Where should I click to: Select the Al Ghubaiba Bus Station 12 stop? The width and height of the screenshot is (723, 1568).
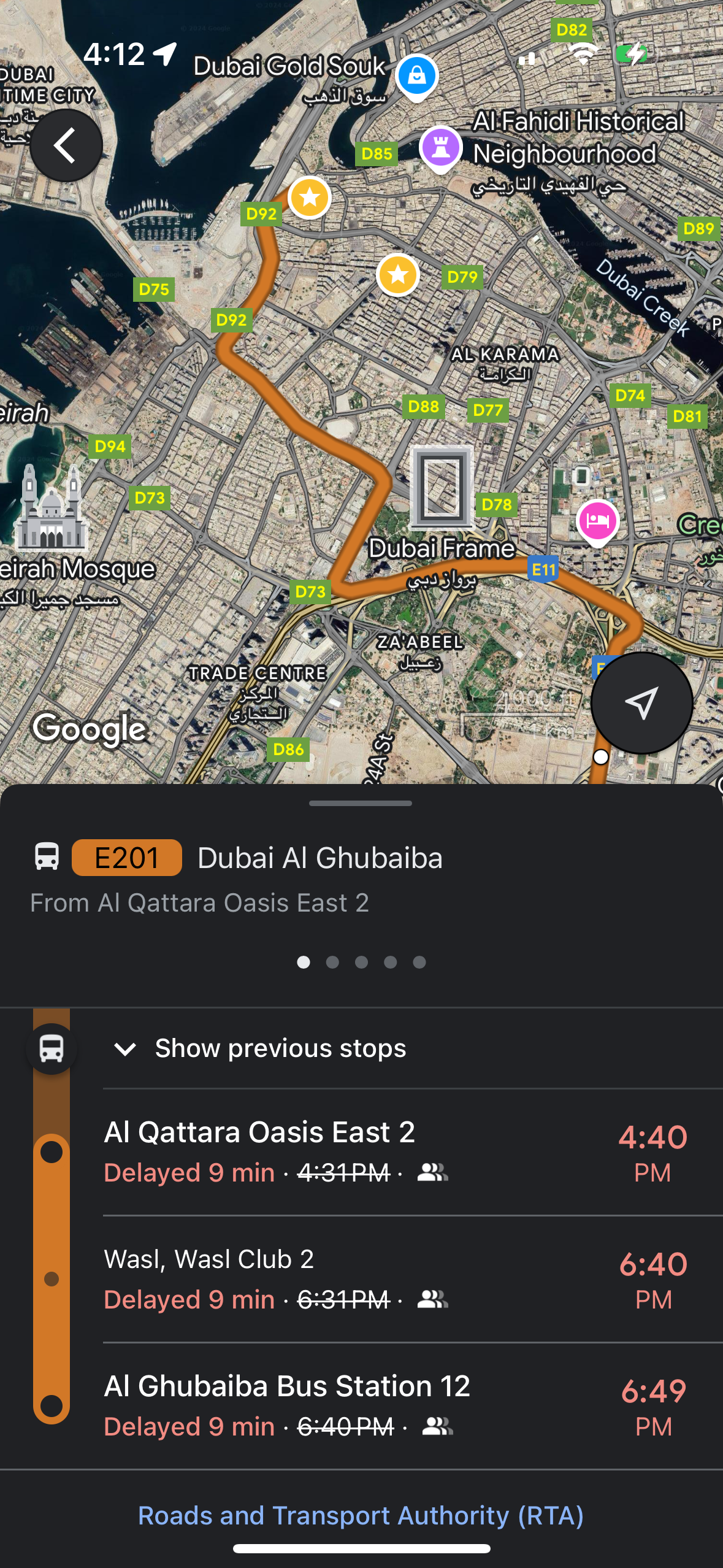point(287,1385)
